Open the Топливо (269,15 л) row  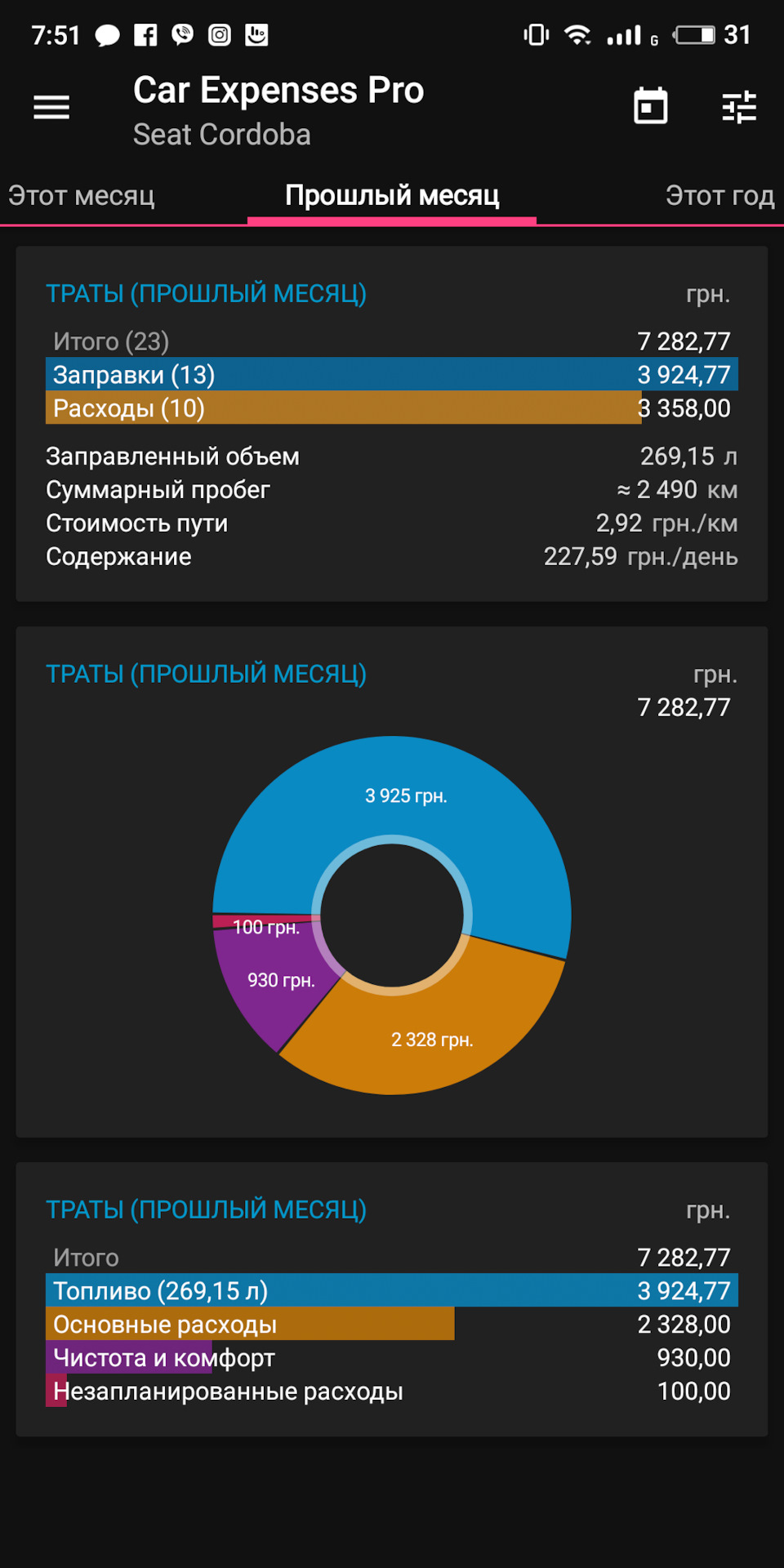[x=392, y=1290]
